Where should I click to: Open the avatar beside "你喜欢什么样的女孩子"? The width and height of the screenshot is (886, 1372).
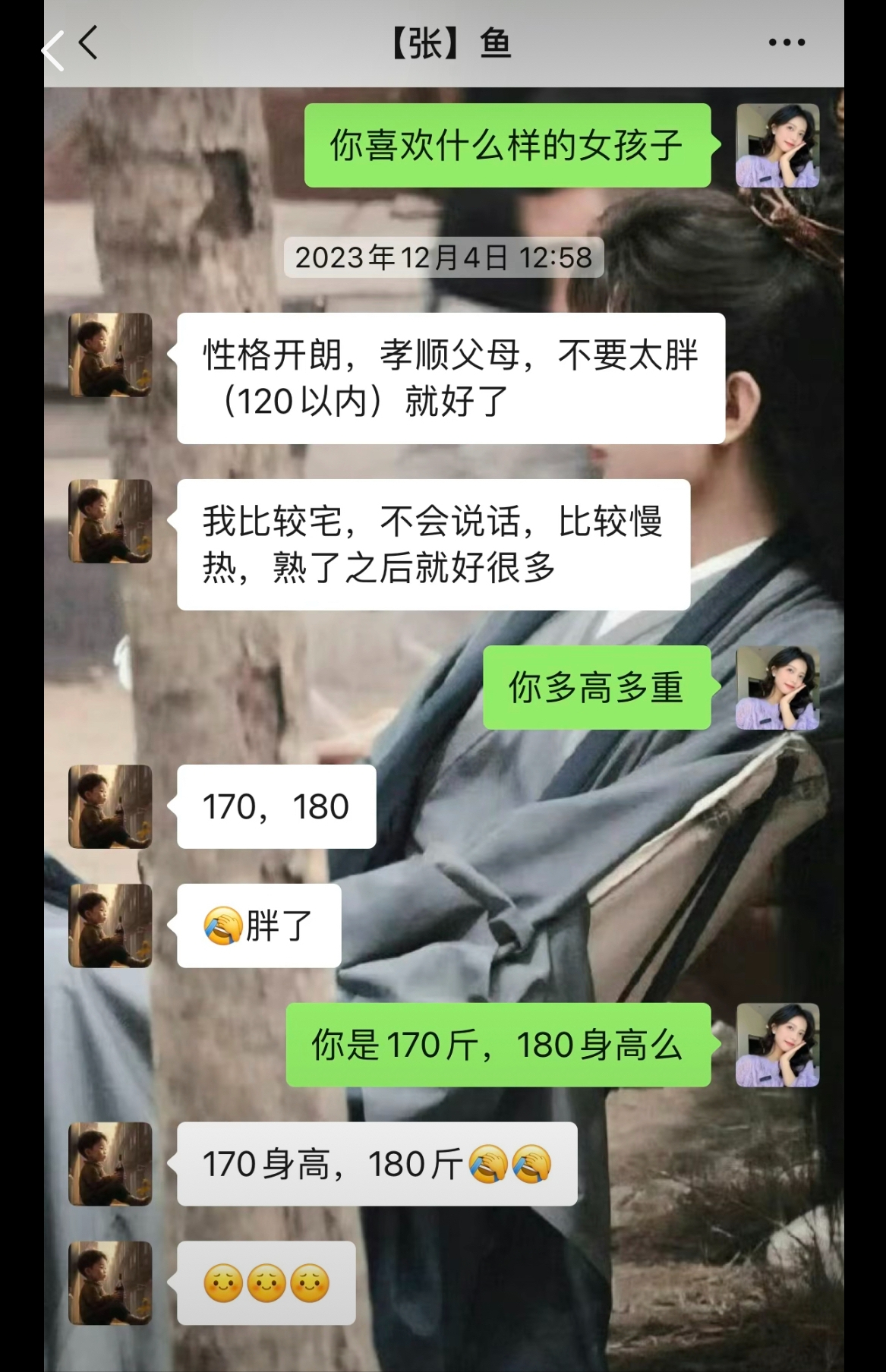pos(777,146)
